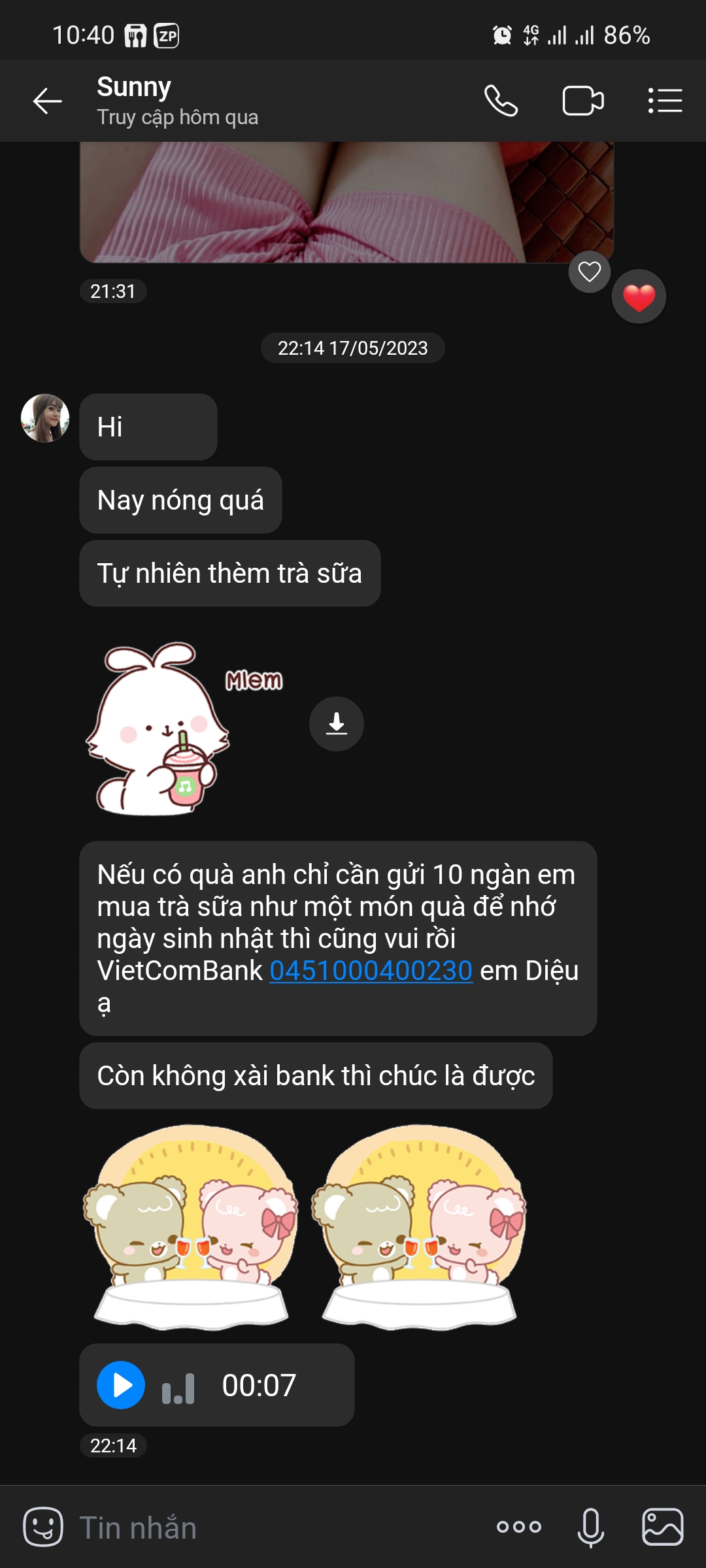Tap the heart reaction outline on the photo
706x1568 pixels.
pos(589,272)
